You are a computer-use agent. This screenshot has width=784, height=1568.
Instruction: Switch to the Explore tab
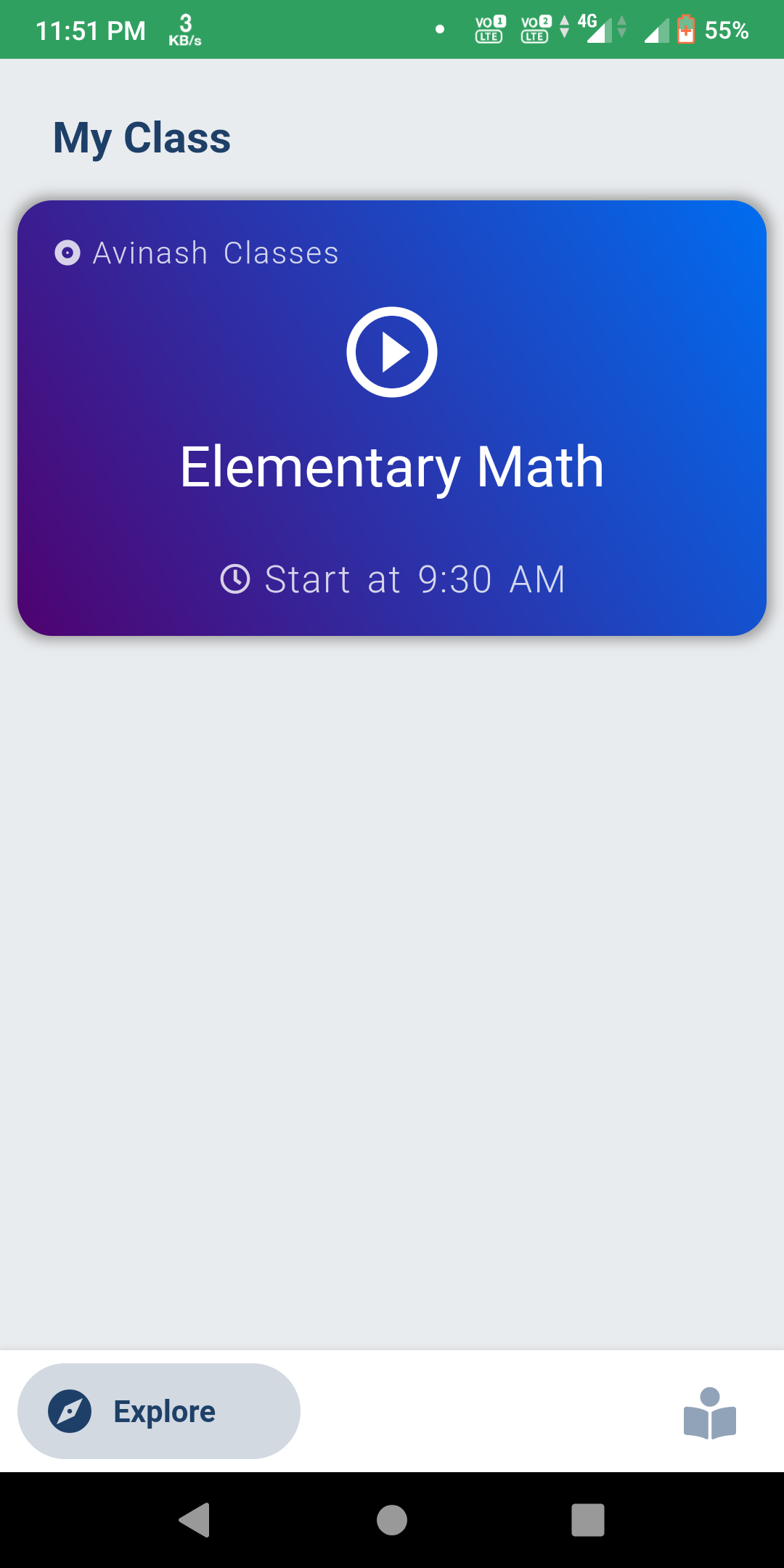coord(159,1411)
